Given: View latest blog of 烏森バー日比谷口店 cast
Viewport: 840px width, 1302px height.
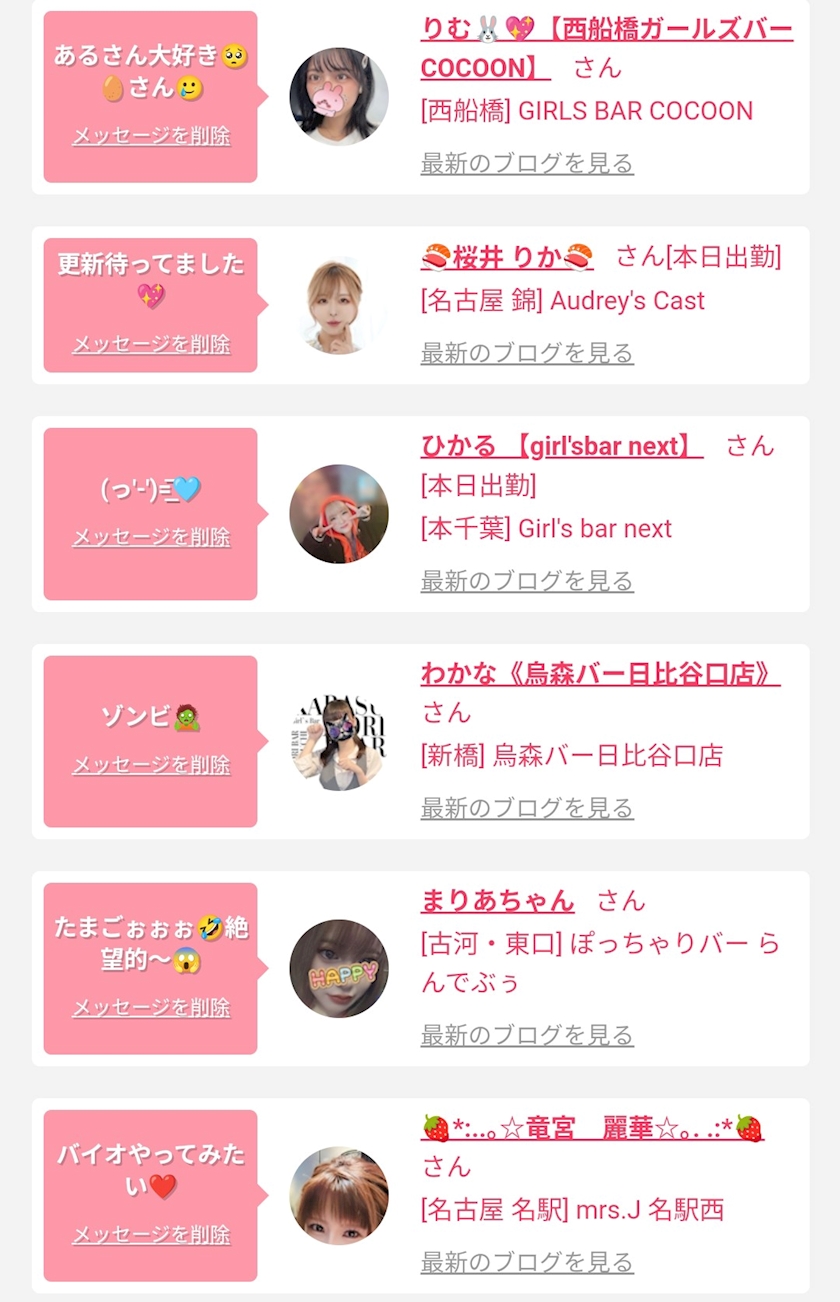Looking at the screenshot, I should click(x=527, y=808).
